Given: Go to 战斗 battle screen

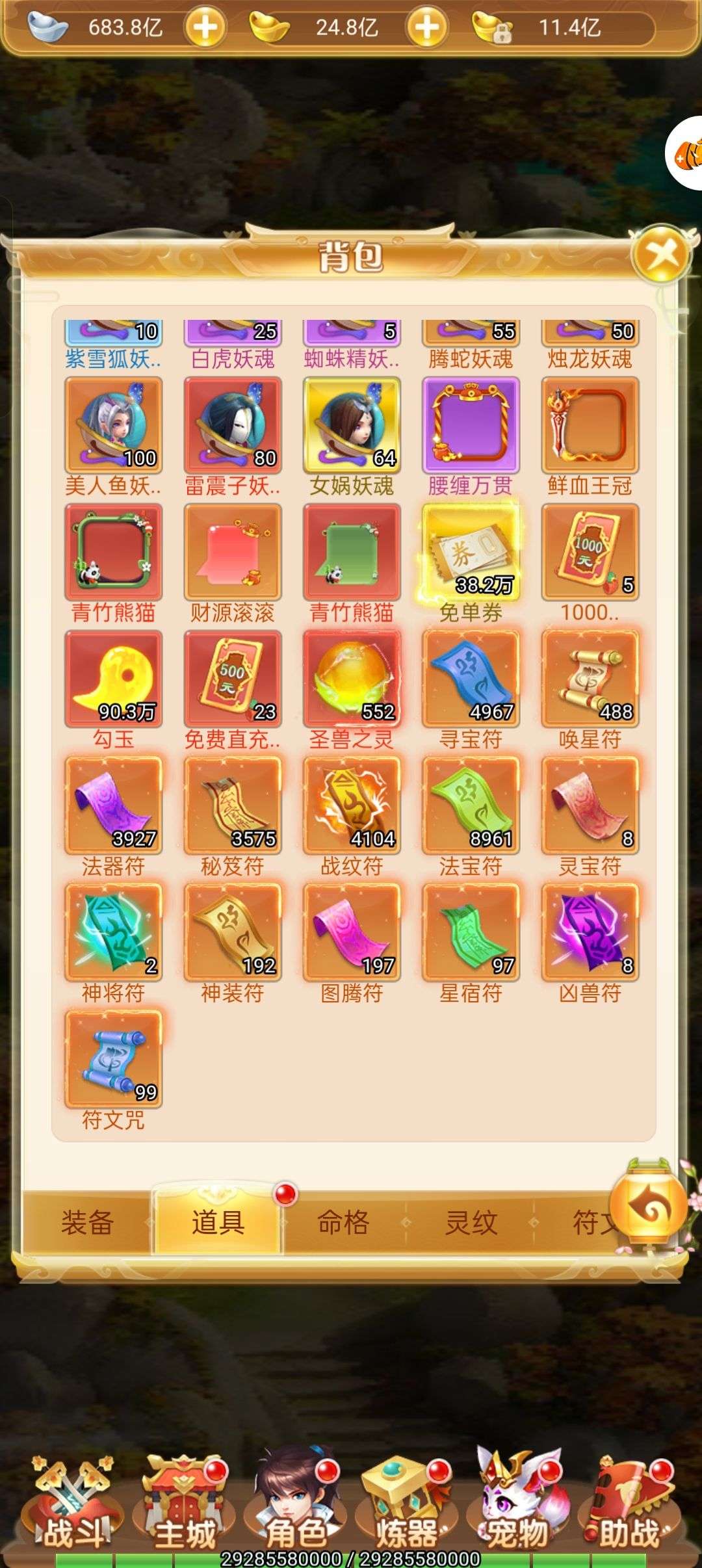Looking at the screenshot, I should click(71, 1508).
